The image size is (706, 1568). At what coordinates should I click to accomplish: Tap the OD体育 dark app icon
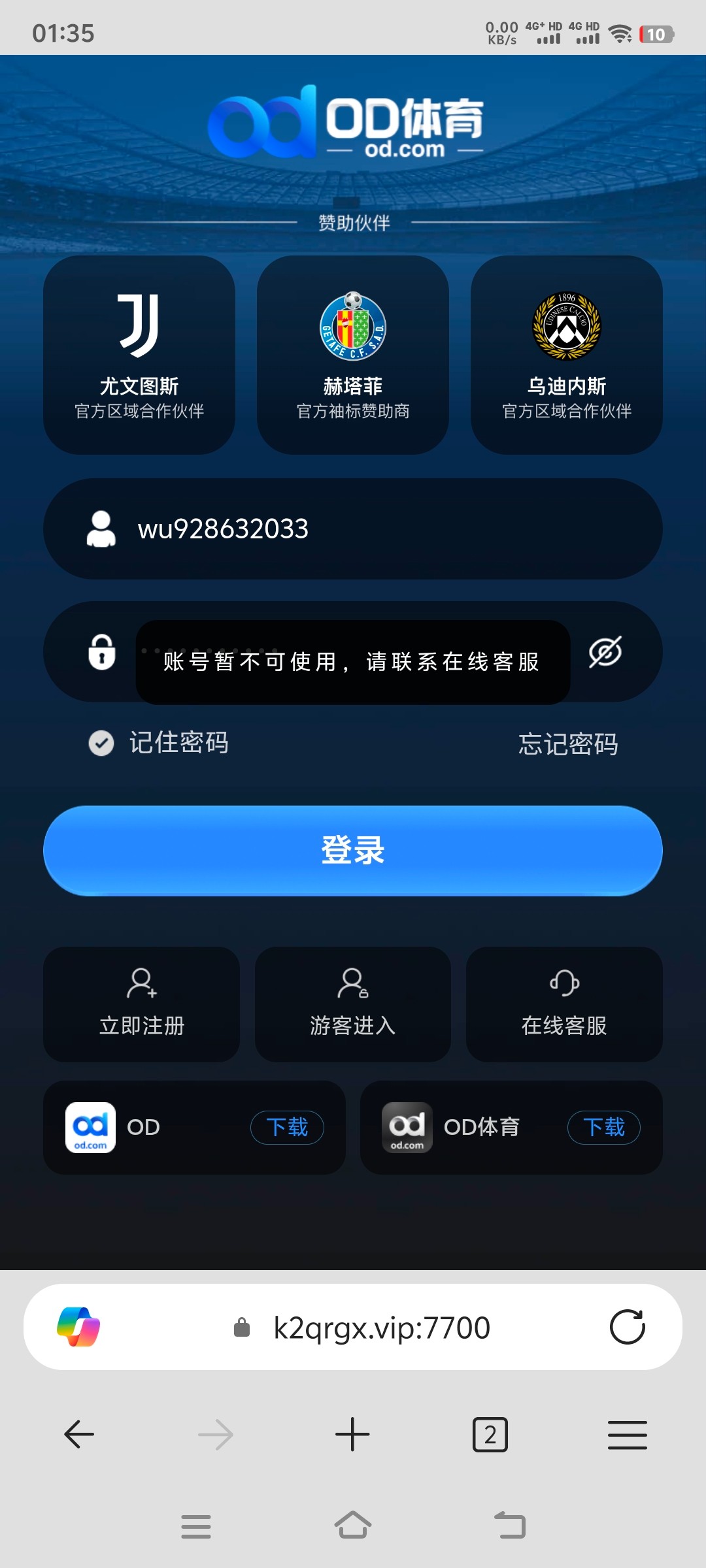pos(406,1126)
